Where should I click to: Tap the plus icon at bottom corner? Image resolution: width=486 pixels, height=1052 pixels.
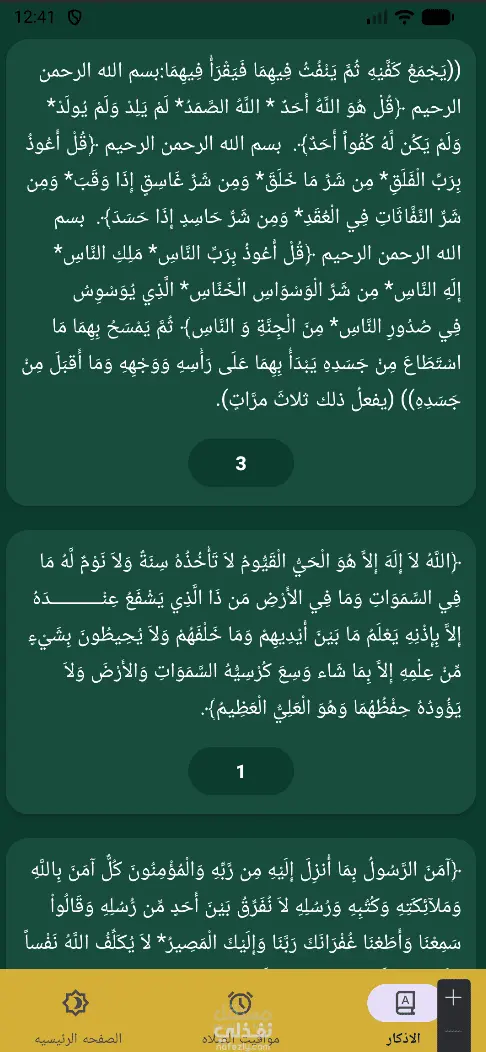[x=454, y=998]
